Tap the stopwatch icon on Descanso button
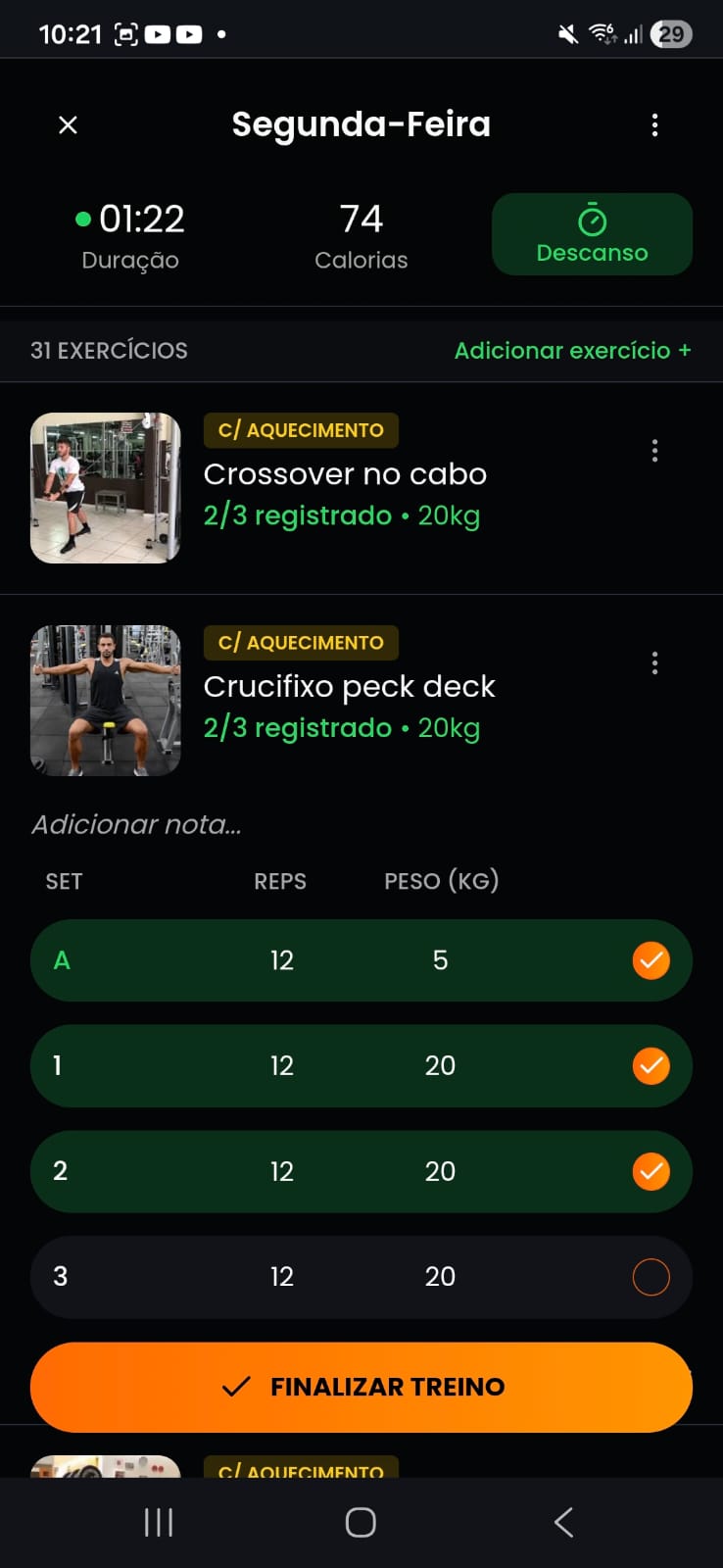723x1568 pixels. pos(592,220)
